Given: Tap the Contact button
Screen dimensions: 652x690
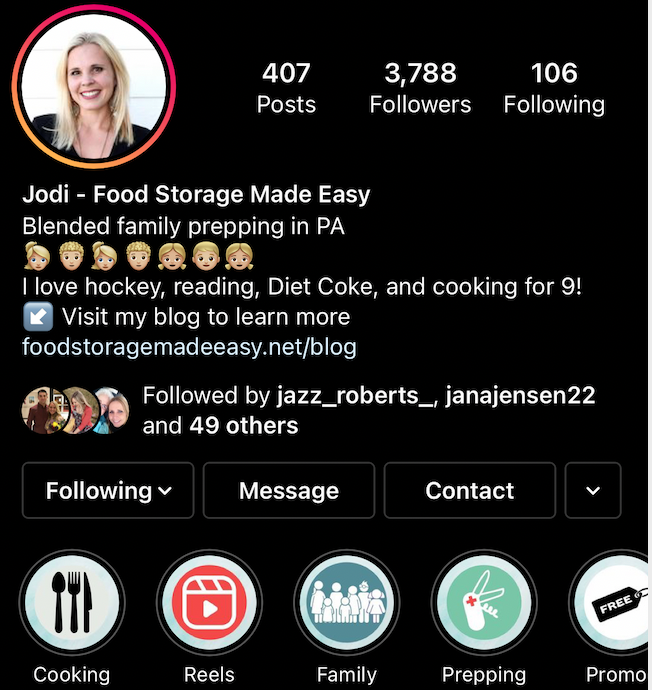Looking at the screenshot, I should (469, 491).
